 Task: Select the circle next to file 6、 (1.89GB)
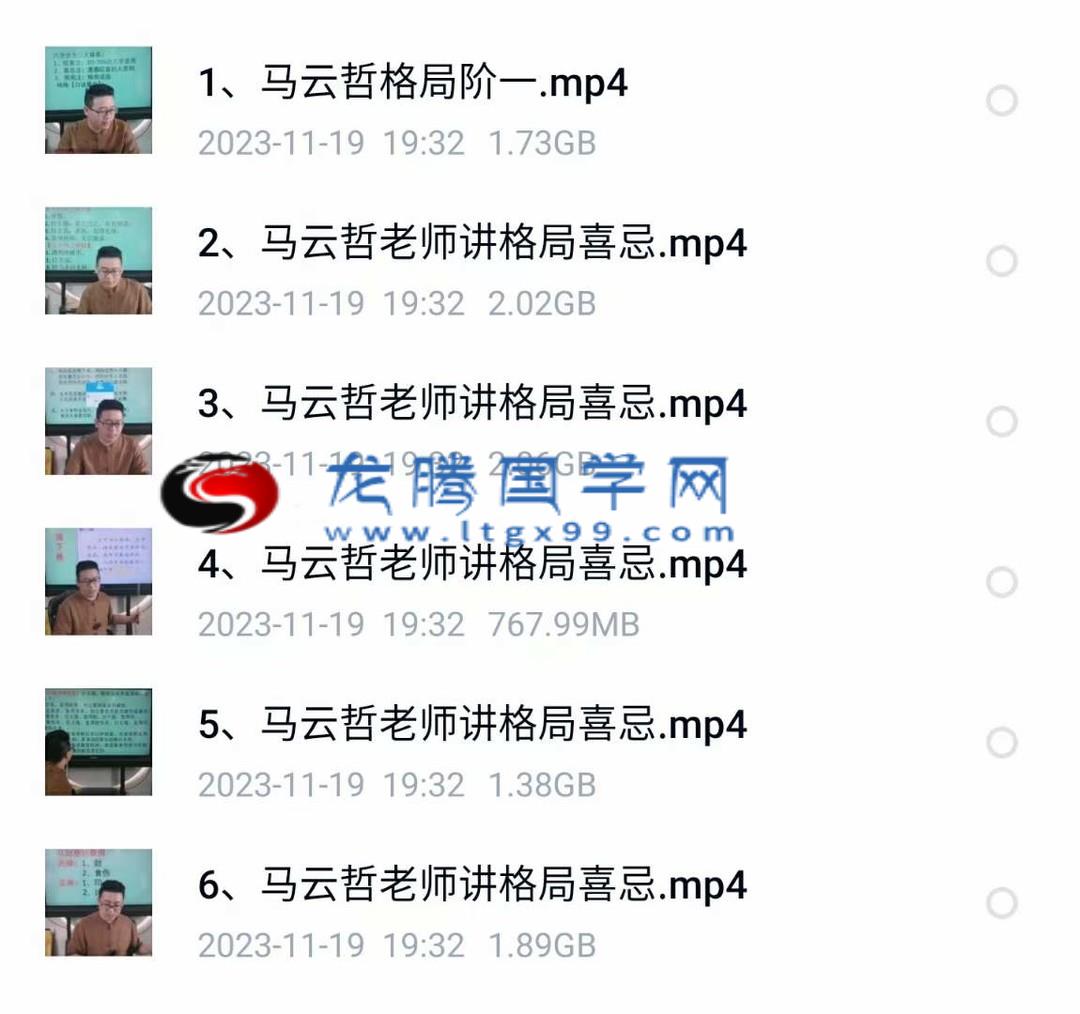(x=1001, y=904)
